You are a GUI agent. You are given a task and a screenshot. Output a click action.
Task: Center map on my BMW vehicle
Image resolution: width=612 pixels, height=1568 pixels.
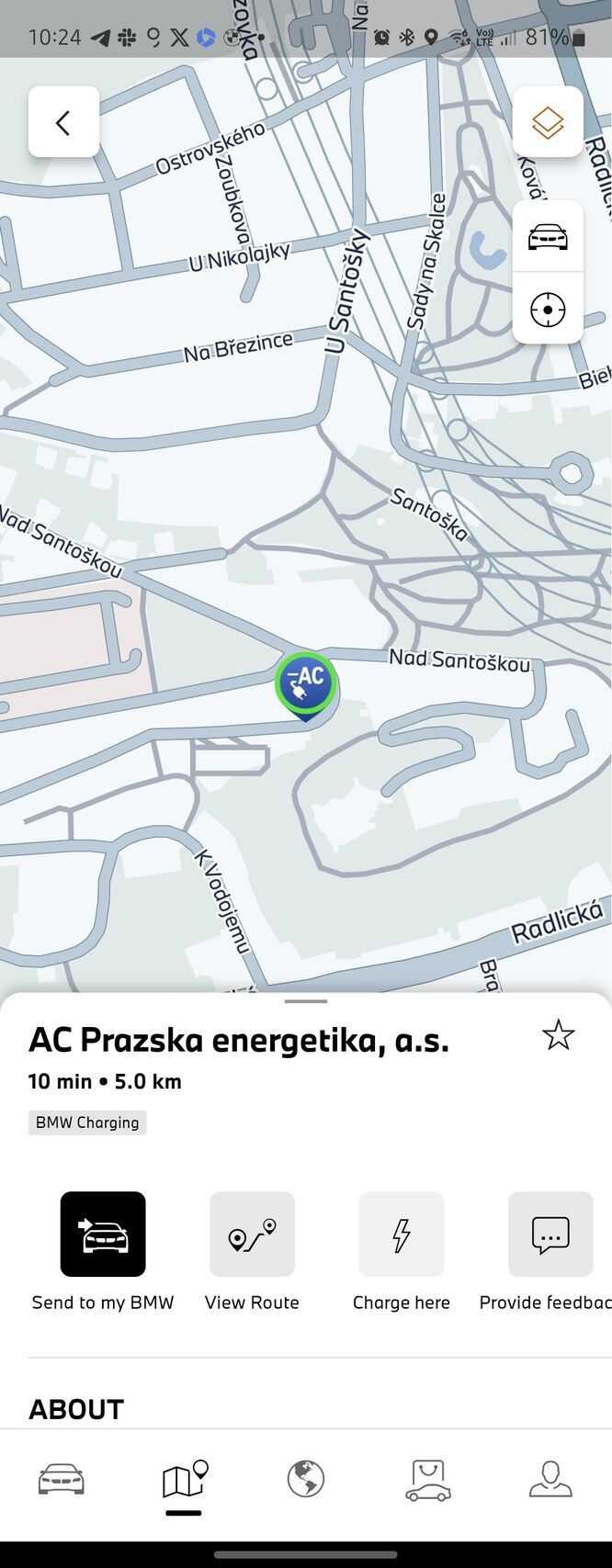coord(548,237)
